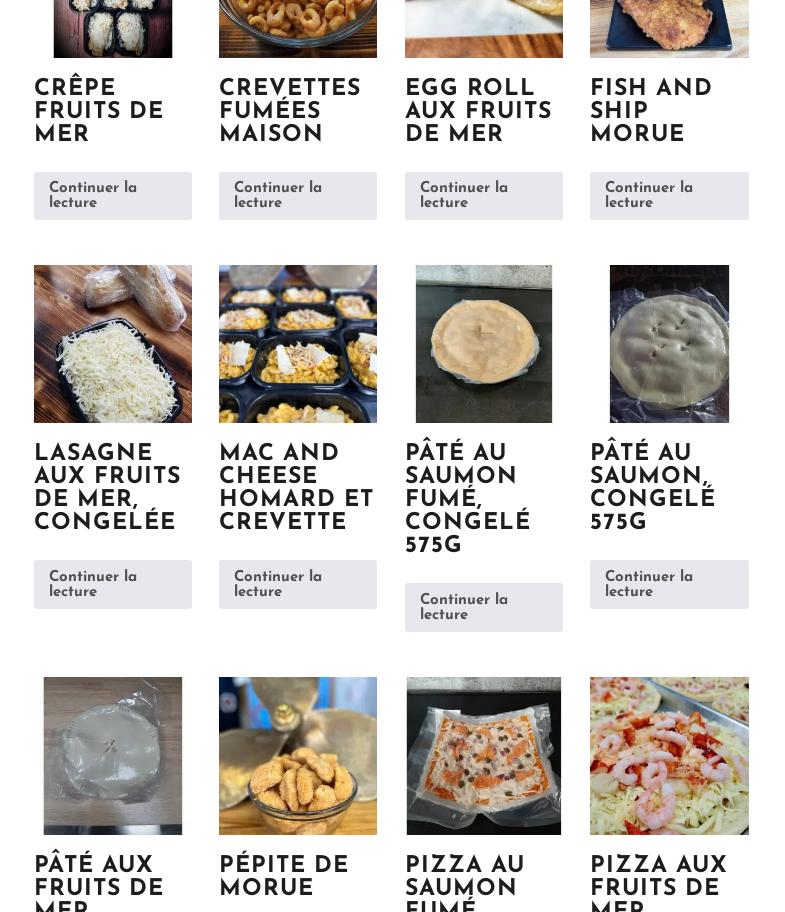Open the Fish and ship morue page
This screenshot has height=912, width=785.
coord(651,112)
